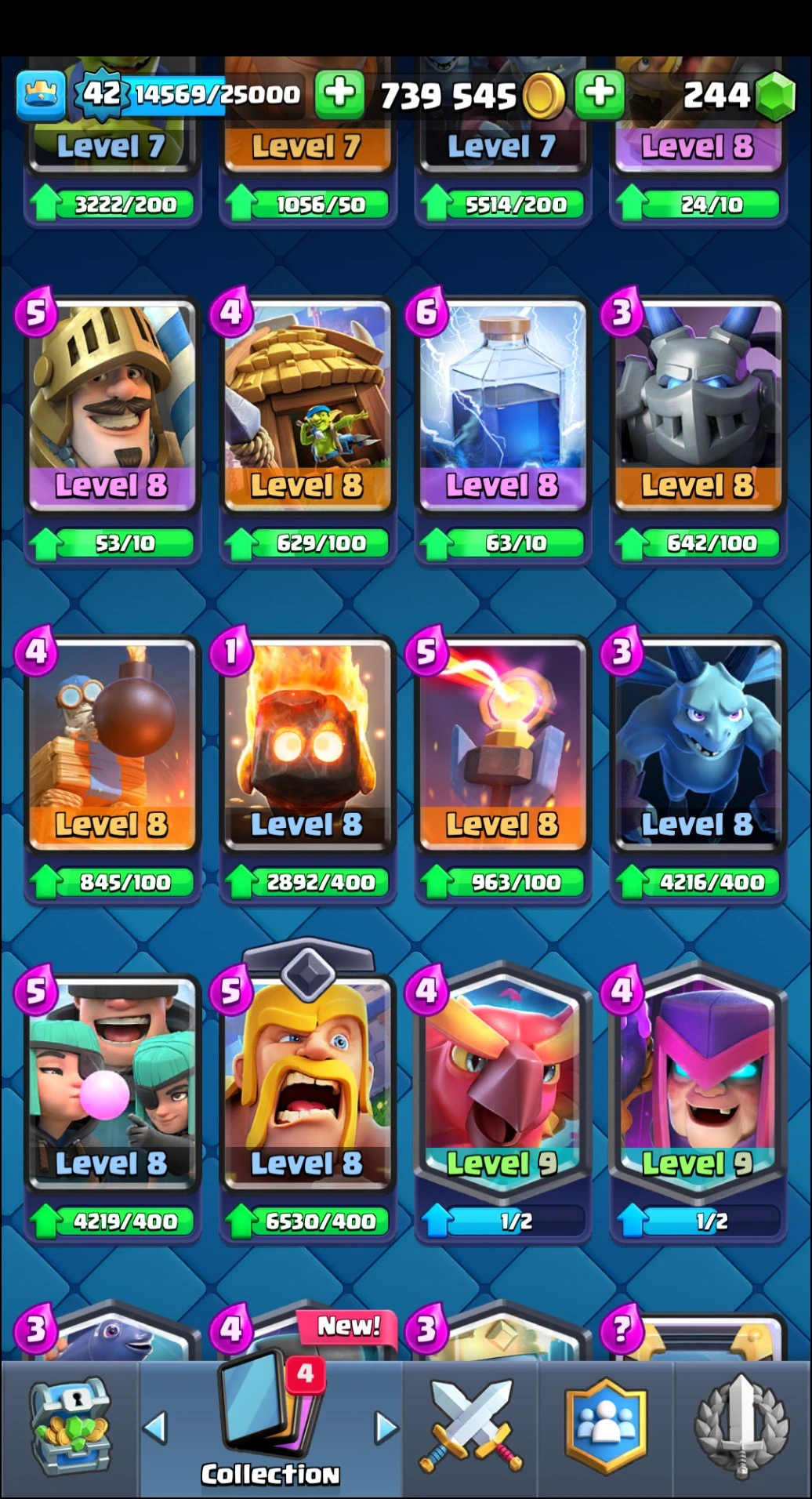Tap the right arrow next to Collection
The image size is (812, 1499).
click(x=385, y=1428)
